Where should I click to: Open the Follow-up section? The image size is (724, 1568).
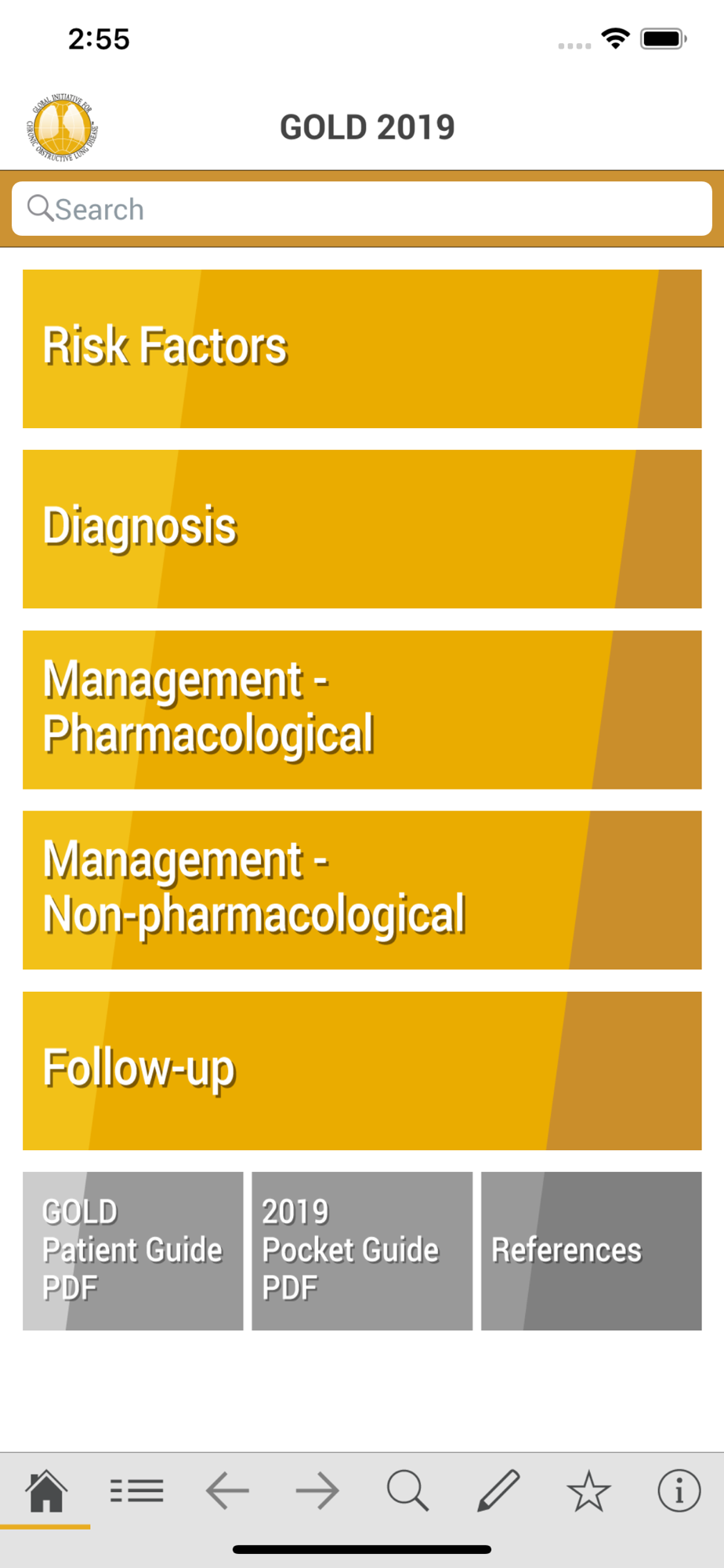click(362, 1071)
